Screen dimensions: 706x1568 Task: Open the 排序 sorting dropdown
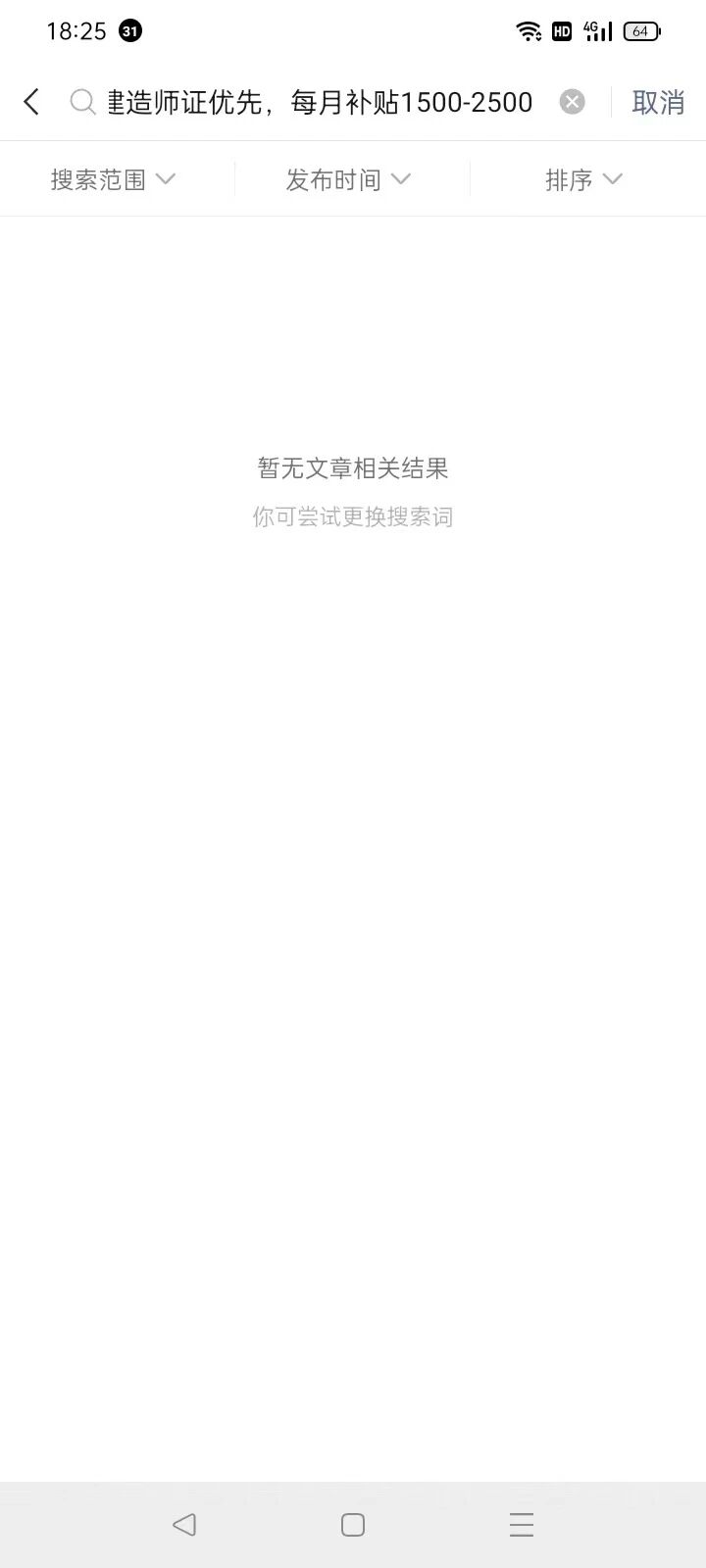coord(584,179)
